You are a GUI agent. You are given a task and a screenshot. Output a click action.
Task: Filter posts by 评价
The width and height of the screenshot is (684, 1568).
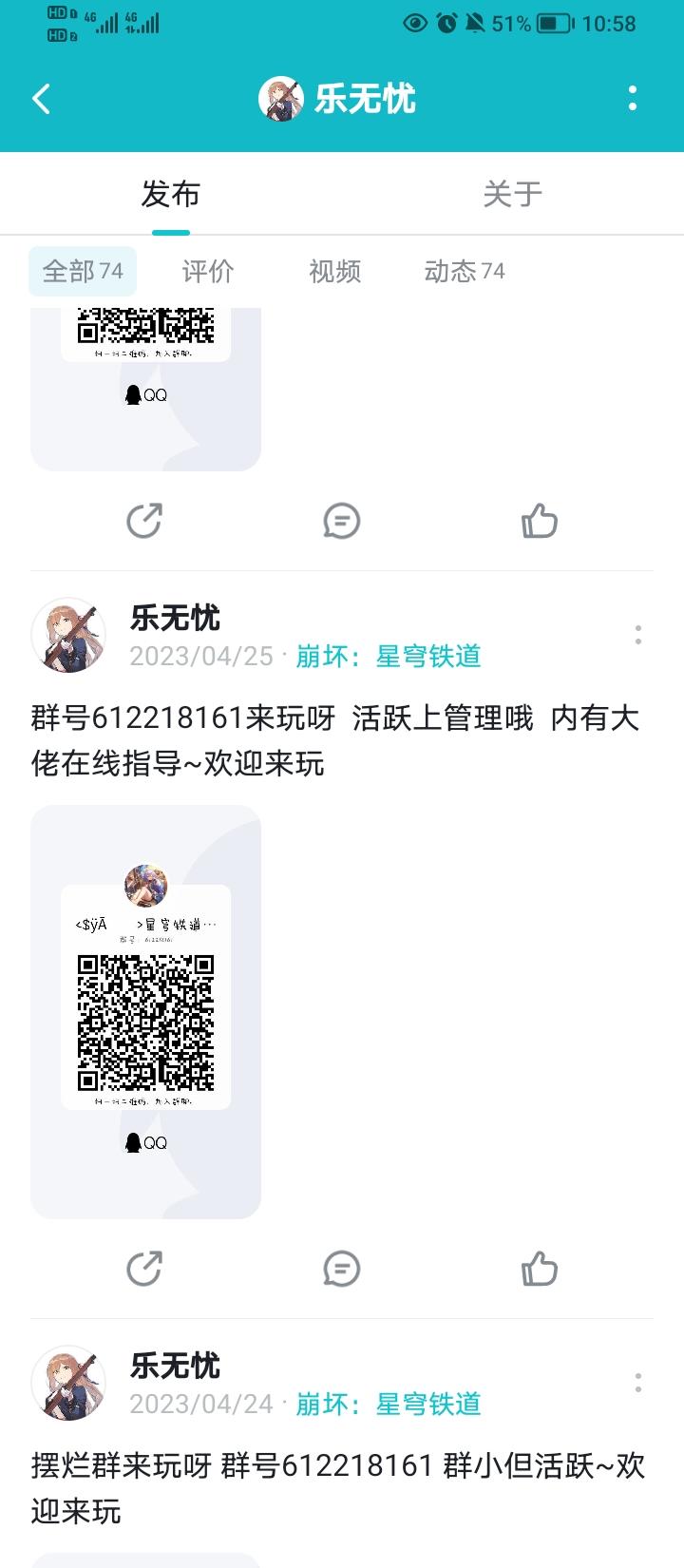tap(208, 272)
